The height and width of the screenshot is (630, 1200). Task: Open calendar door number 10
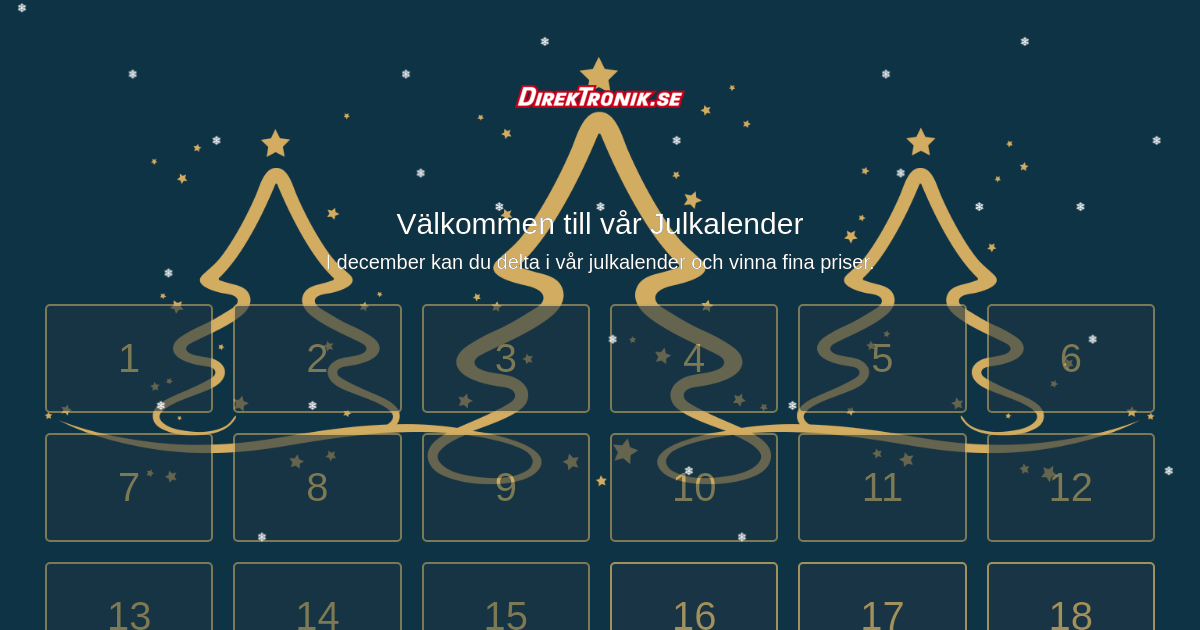(x=694, y=487)
